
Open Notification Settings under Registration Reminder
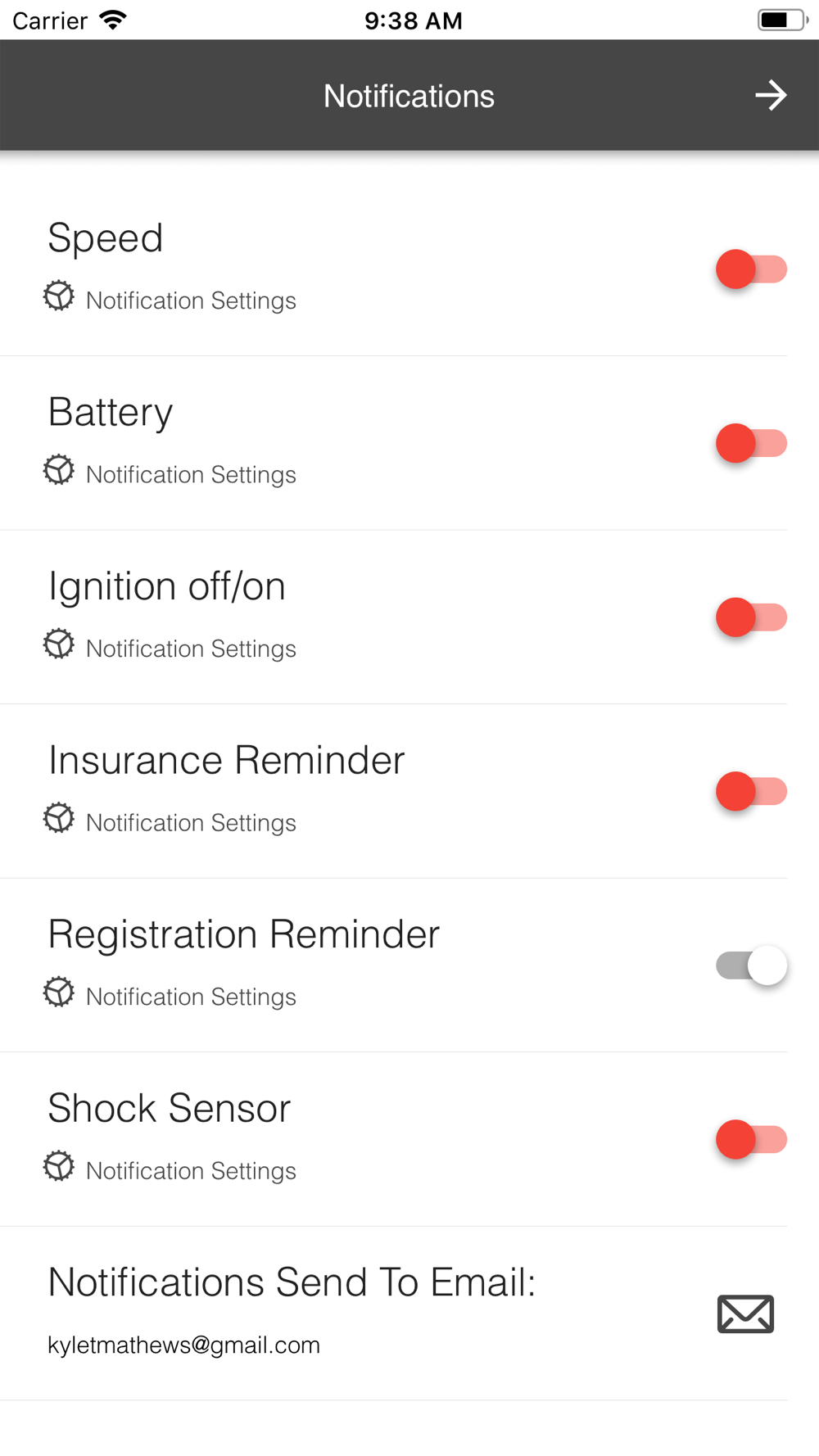coord(170,995)
